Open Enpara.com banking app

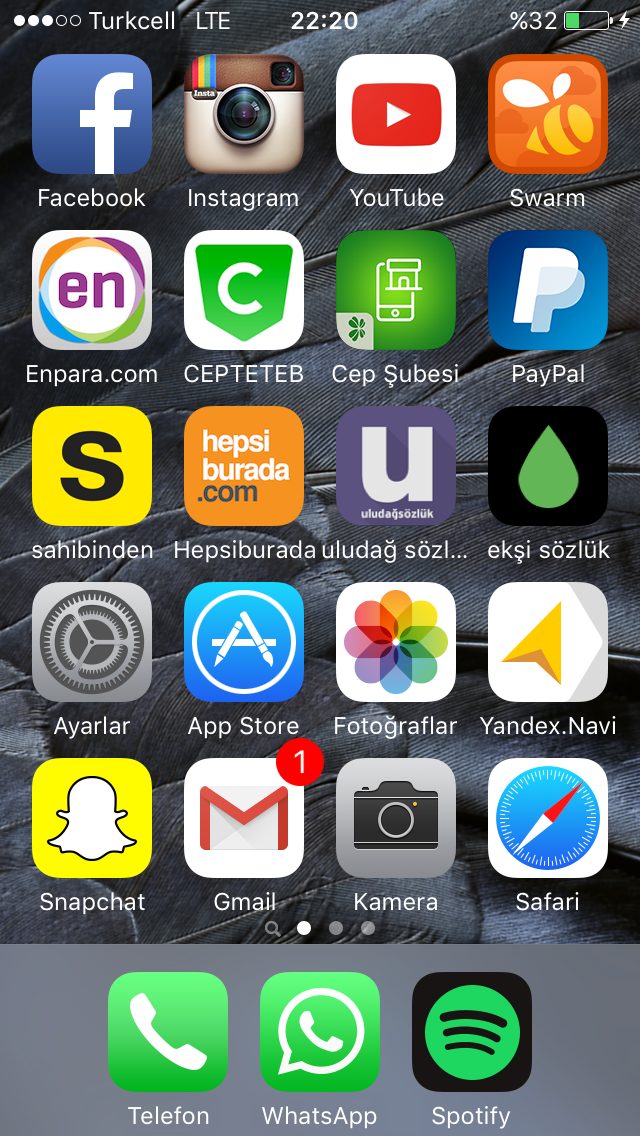92,290
